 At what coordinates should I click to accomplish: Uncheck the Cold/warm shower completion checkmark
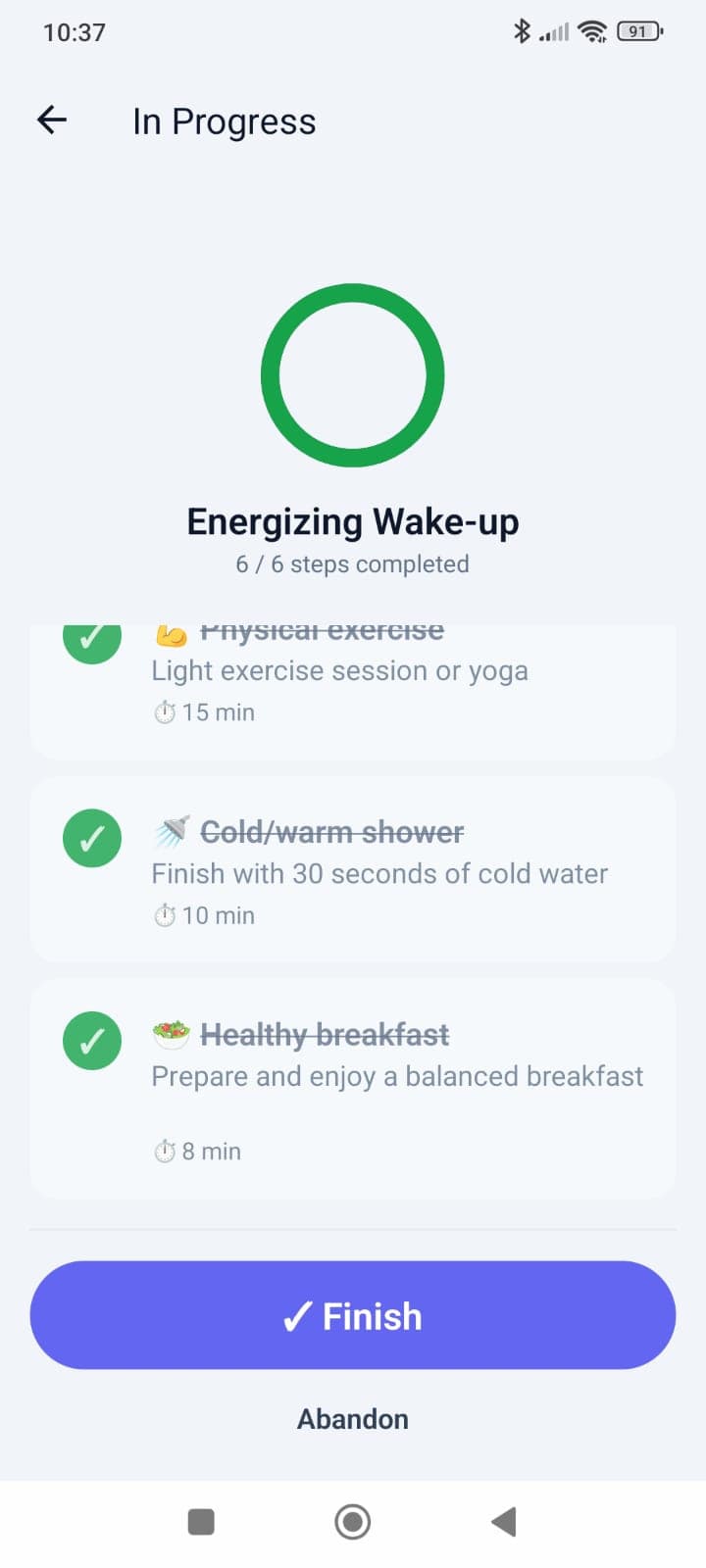point(91,838)
